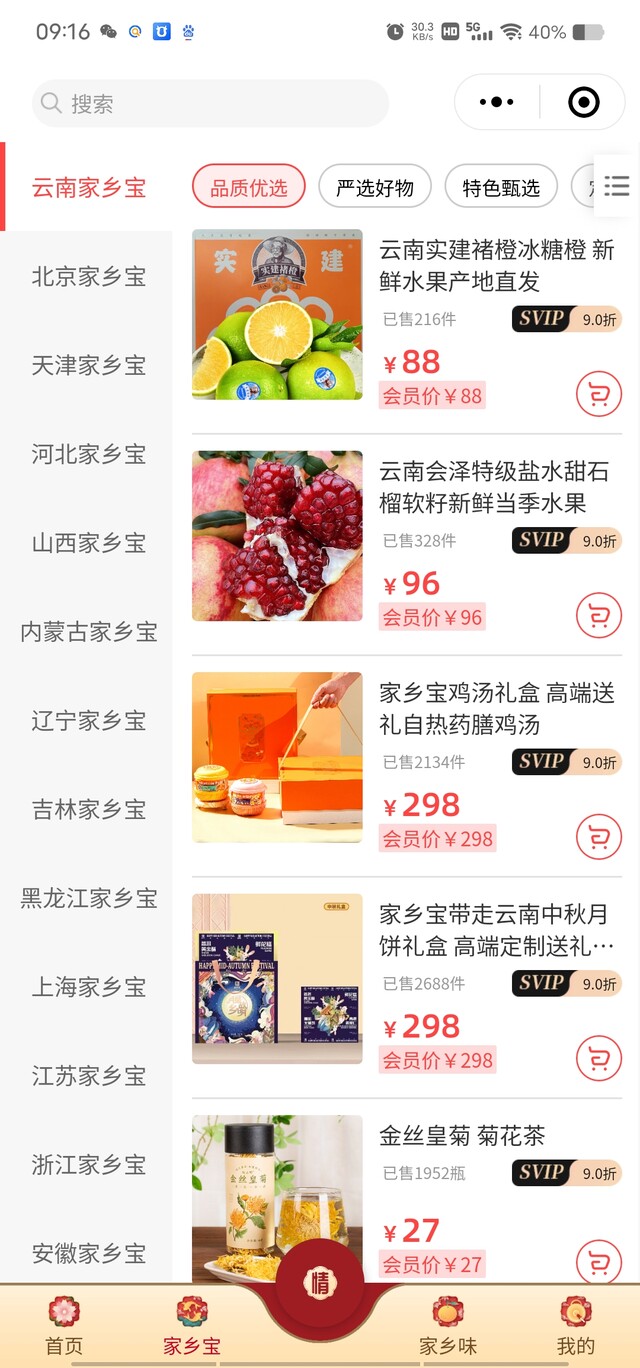Add 云南会泽石榴 to the cart
This screenshot has width=640, height=1368.
point(599,615)
